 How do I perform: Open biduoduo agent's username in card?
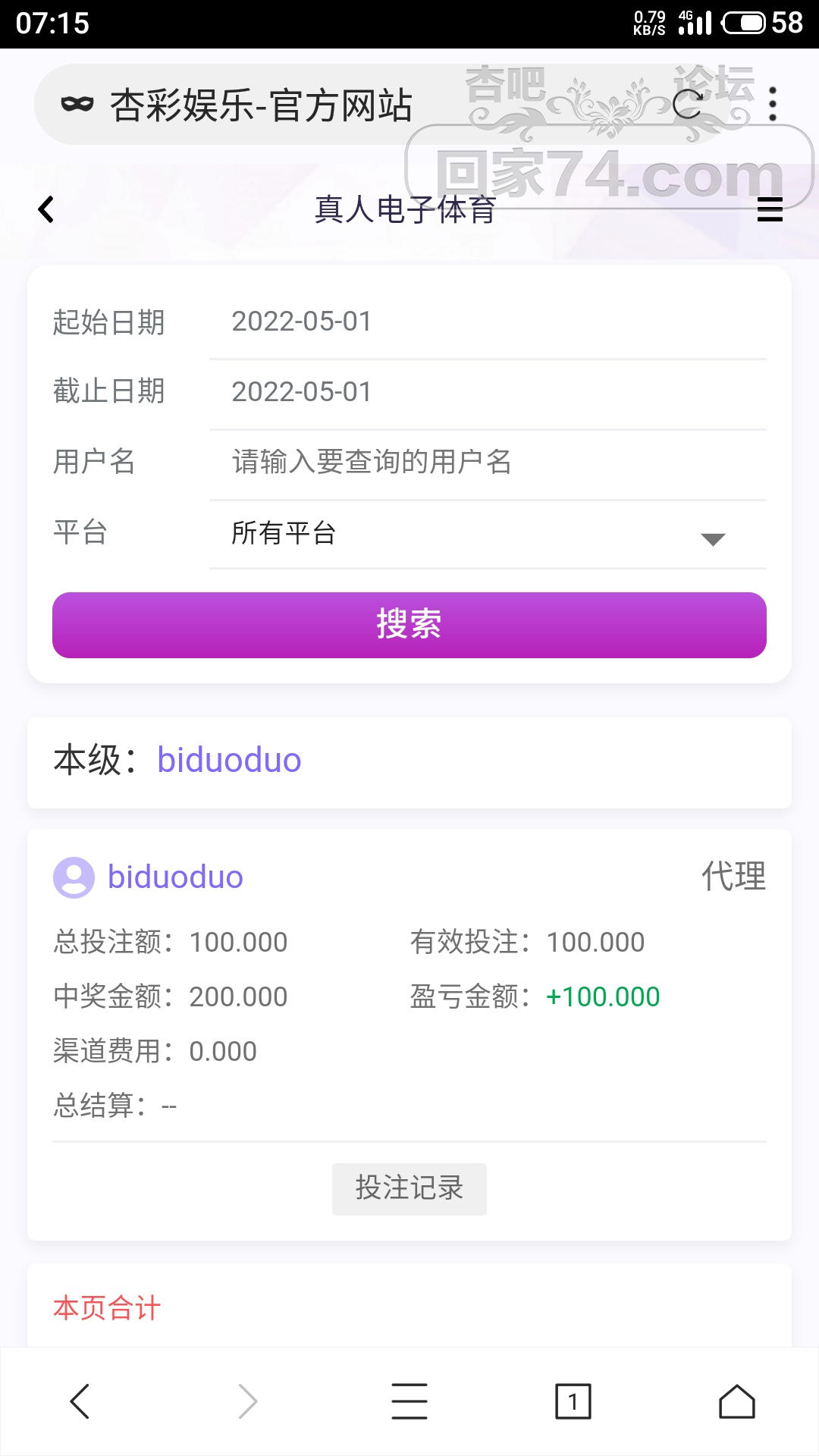click(x=175, y=877)
